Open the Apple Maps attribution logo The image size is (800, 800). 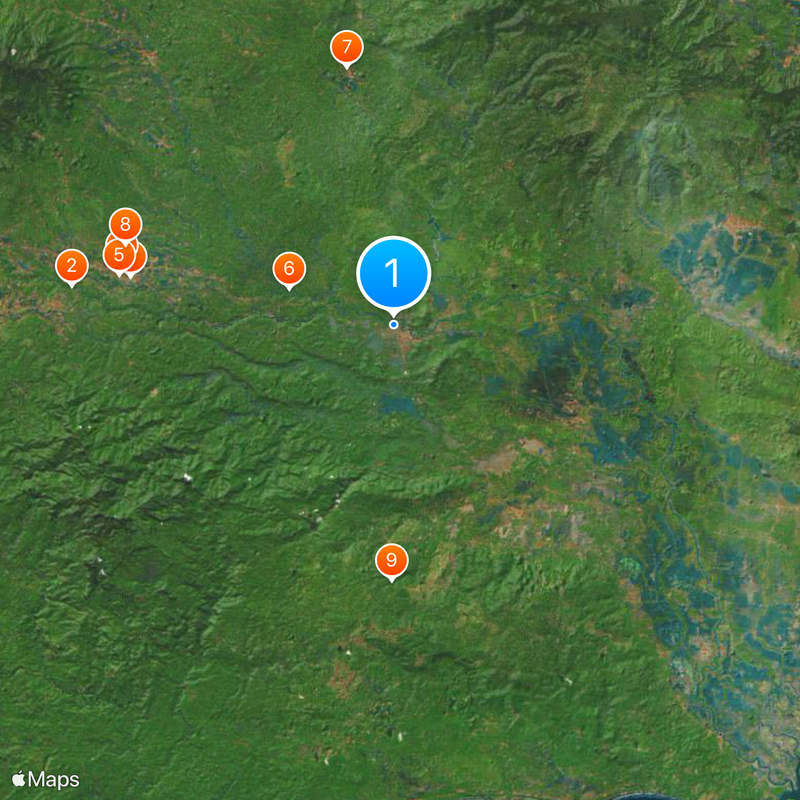coord(45,779)
